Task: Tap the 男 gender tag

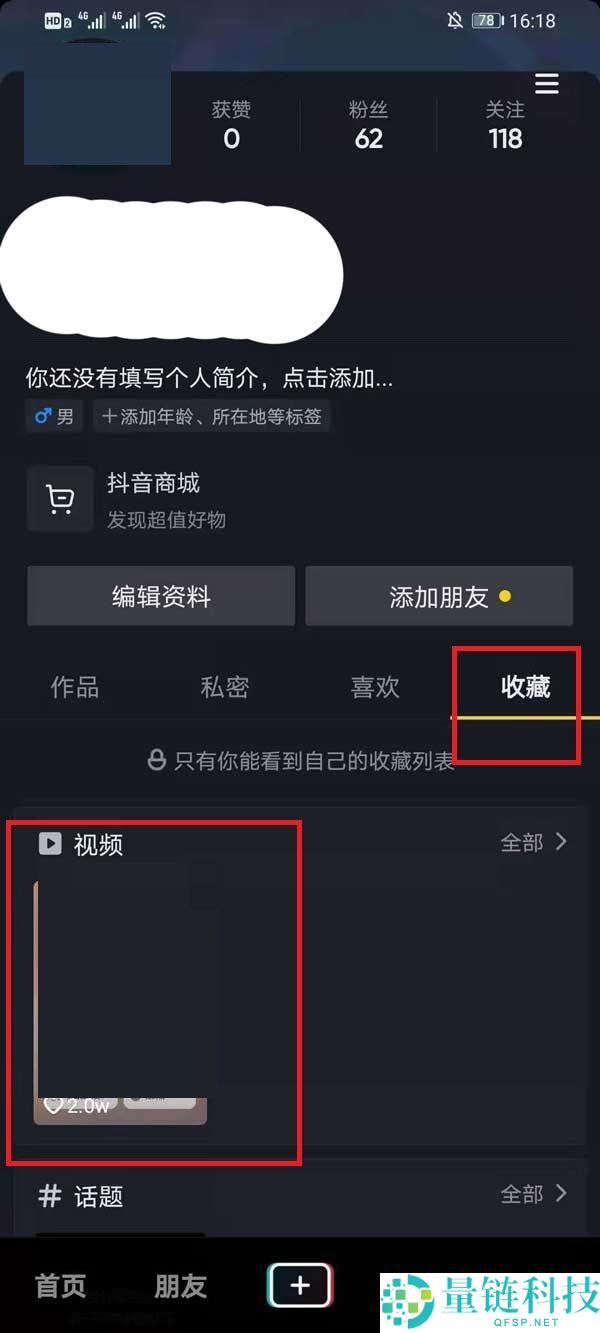Action: point(55,416)
